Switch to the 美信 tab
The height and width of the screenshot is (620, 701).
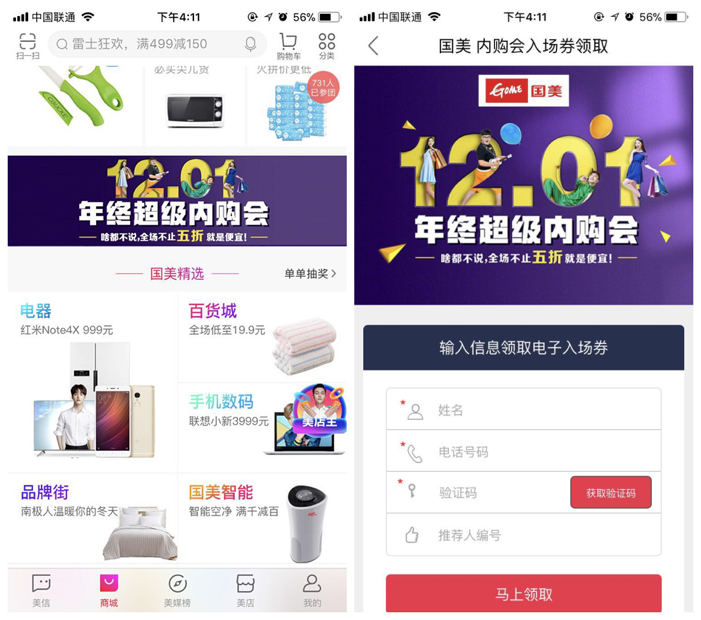tap(41, 590)
